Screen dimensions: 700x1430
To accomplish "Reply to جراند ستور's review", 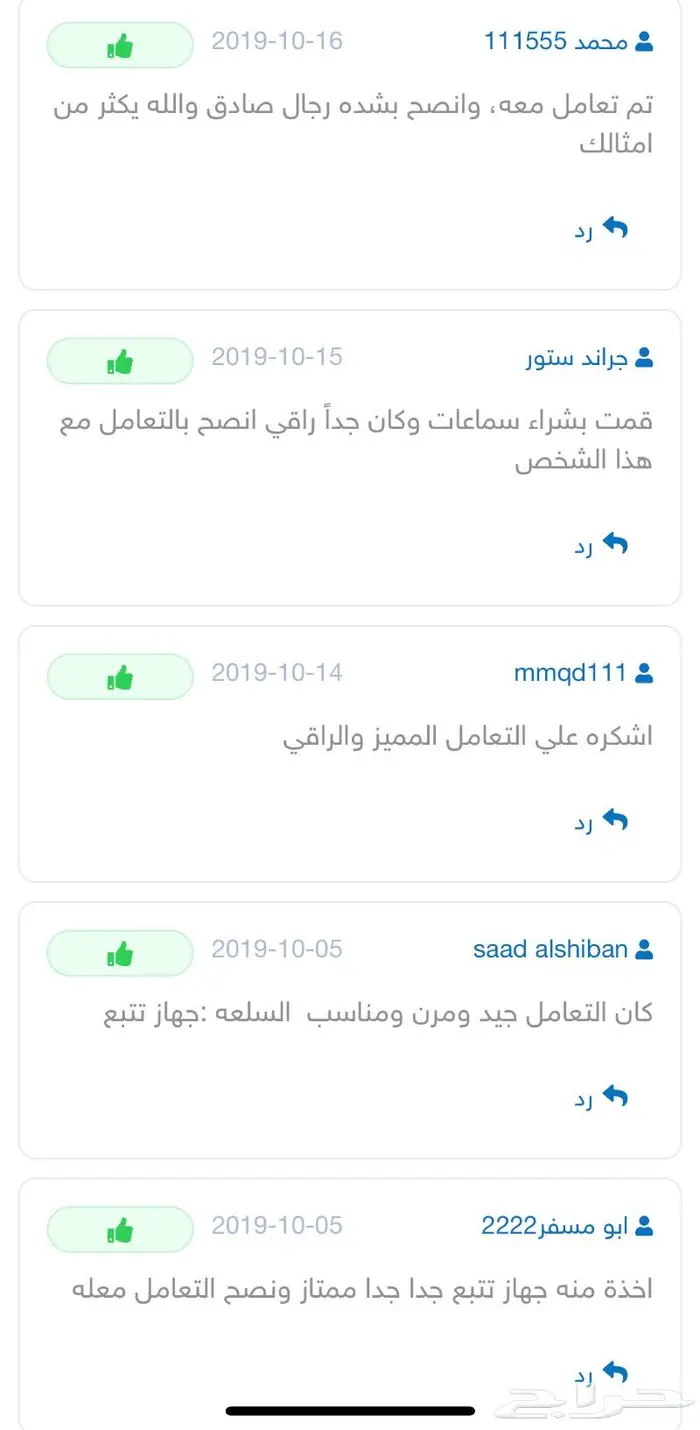I will 601,545.
